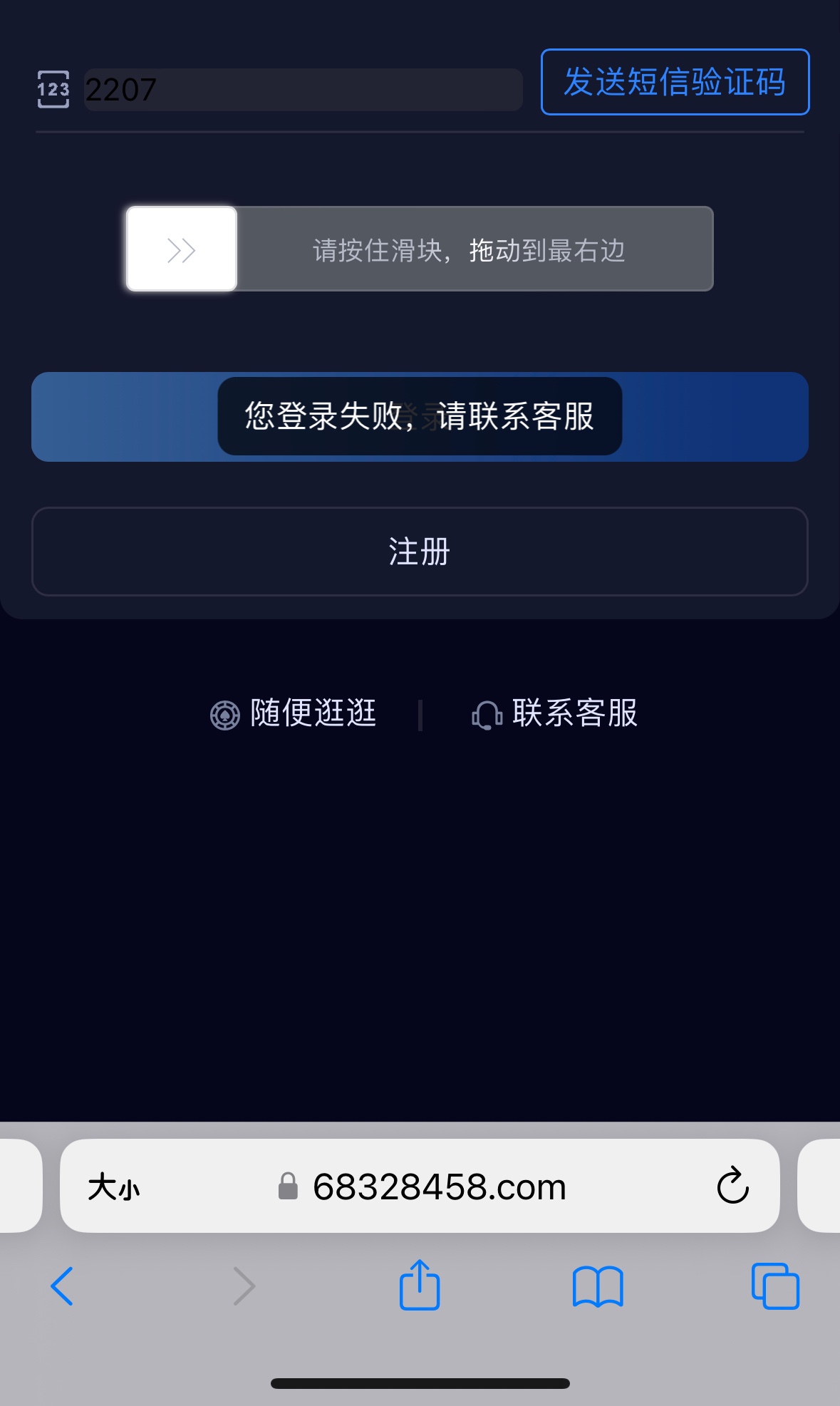Share this page from Safari
Screen dimensions: 840x1406
pos(420,1286)
